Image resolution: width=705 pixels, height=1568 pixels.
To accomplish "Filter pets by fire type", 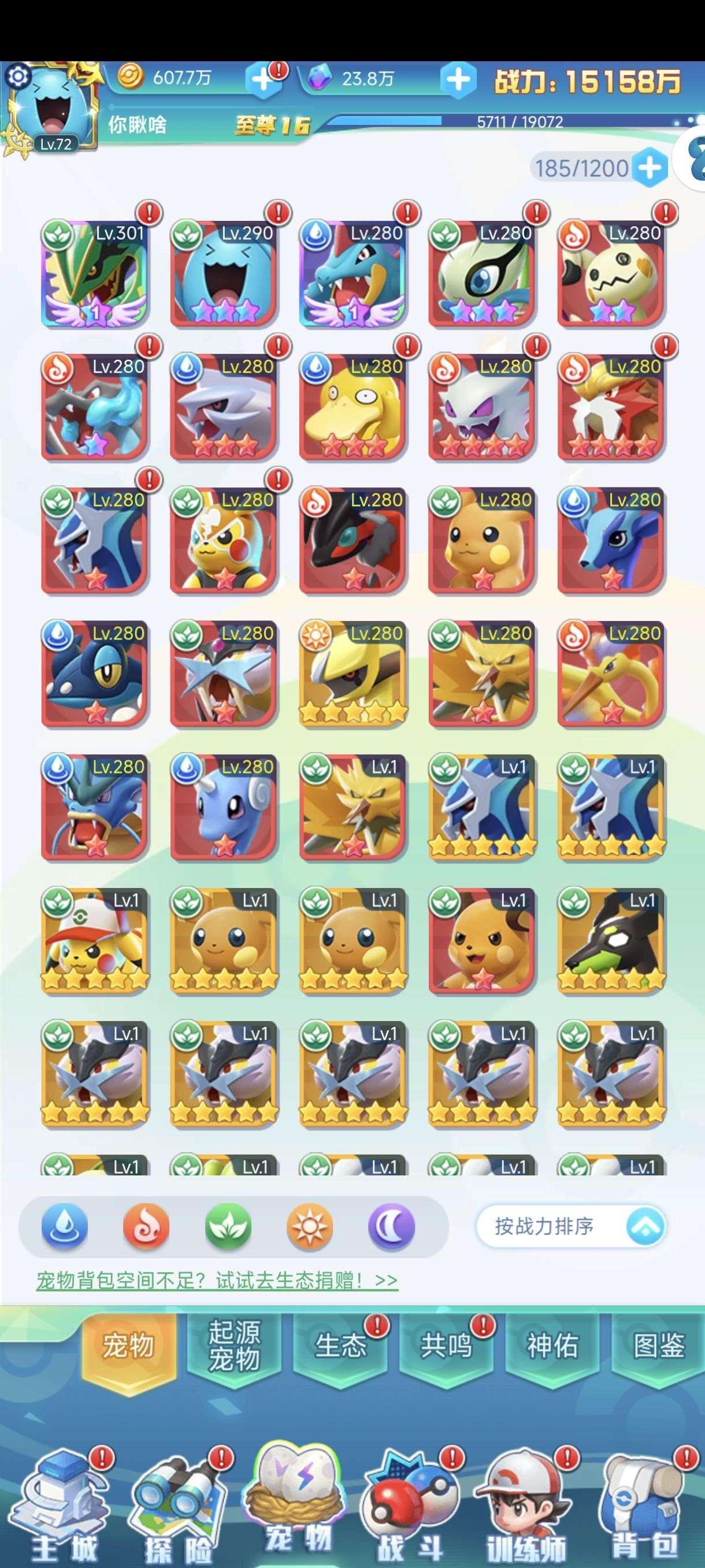I will (146, 1226).
